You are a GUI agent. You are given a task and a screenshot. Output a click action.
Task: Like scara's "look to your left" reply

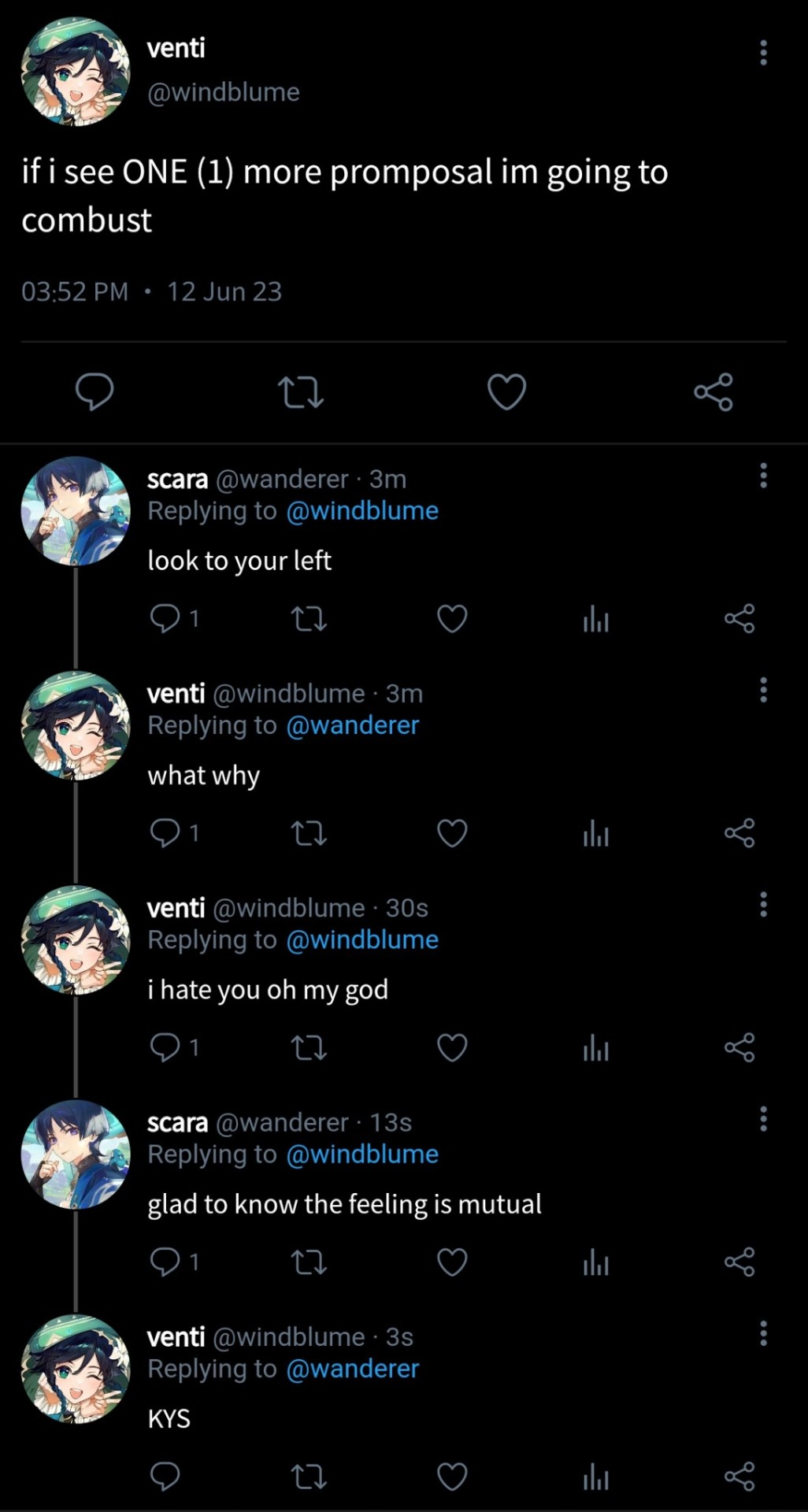click(452, 619)
